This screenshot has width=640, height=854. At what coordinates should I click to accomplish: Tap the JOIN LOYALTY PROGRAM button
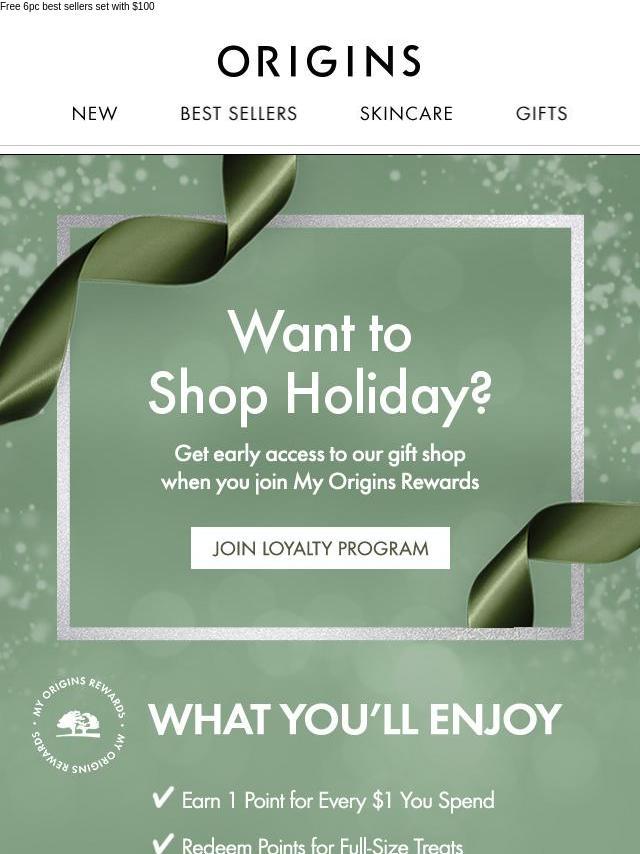pyautogui.click(x=320, y=548)
